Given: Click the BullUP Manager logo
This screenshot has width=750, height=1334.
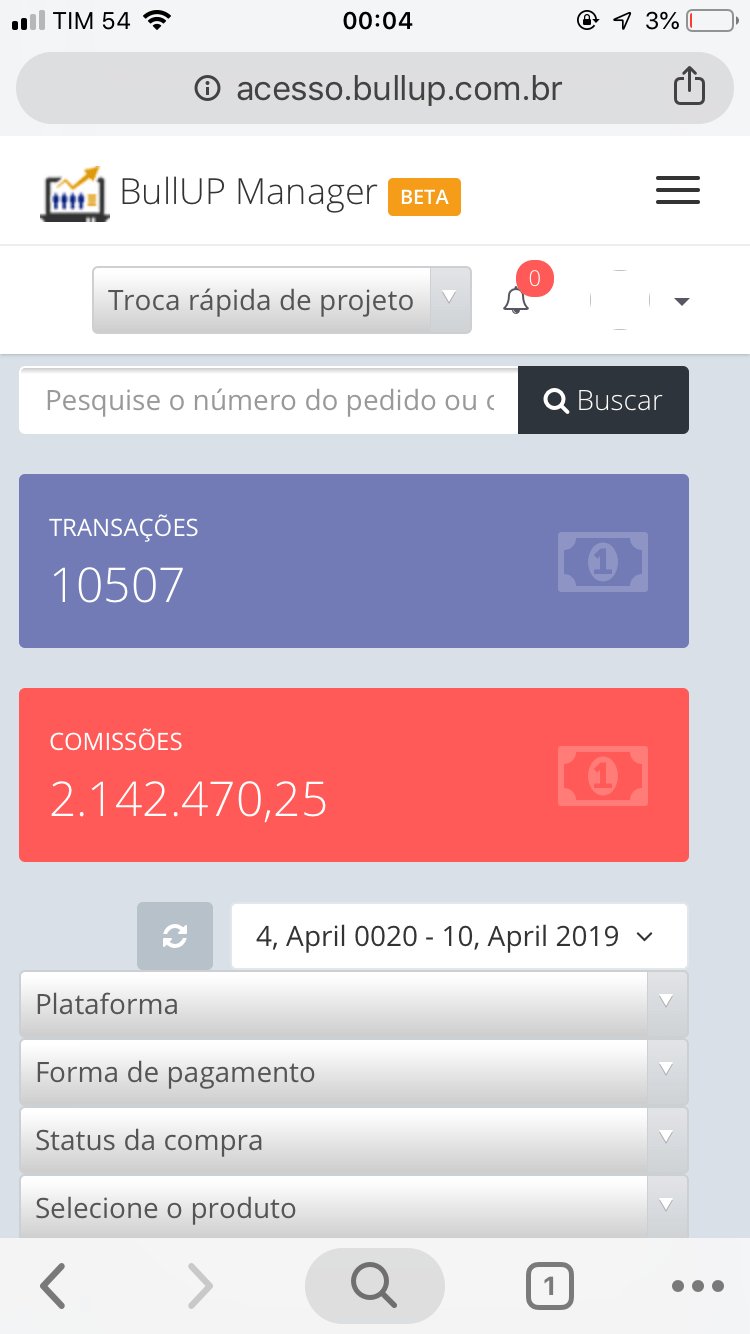Looking at the screenshot, I should (x=74, y=190).
